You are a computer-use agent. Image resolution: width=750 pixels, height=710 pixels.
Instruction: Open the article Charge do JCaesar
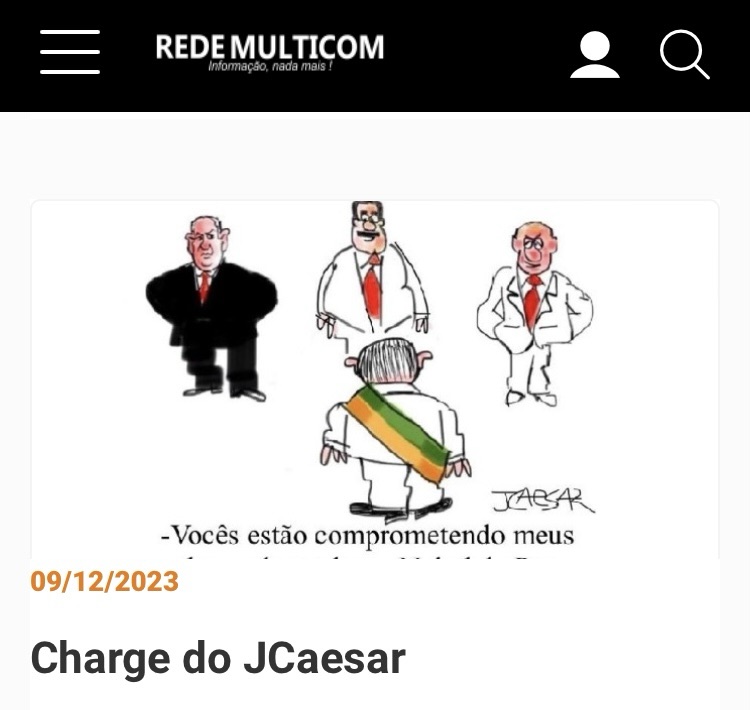pos(218,658)
